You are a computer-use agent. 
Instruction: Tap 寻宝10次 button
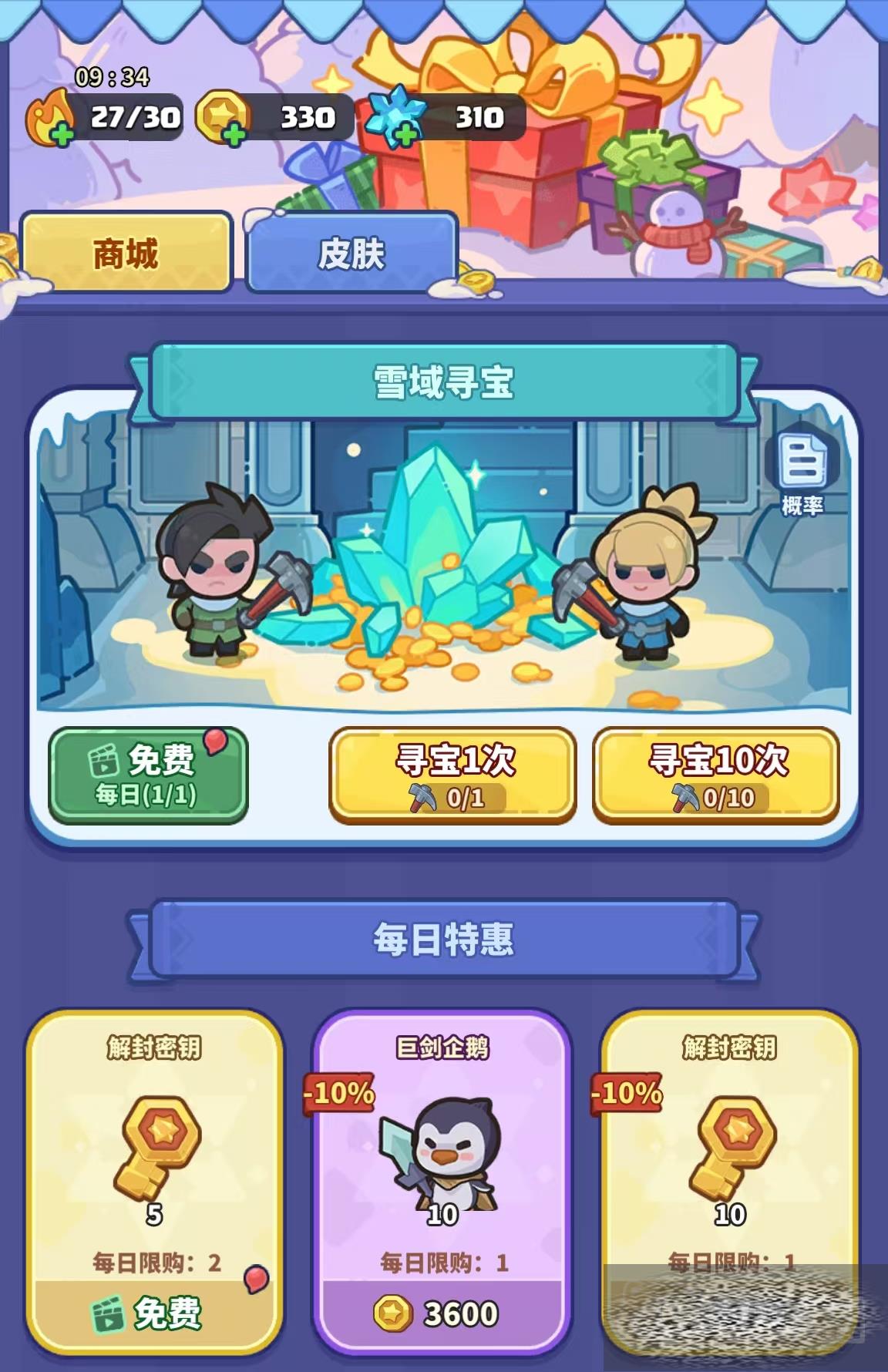click(716, 775)
